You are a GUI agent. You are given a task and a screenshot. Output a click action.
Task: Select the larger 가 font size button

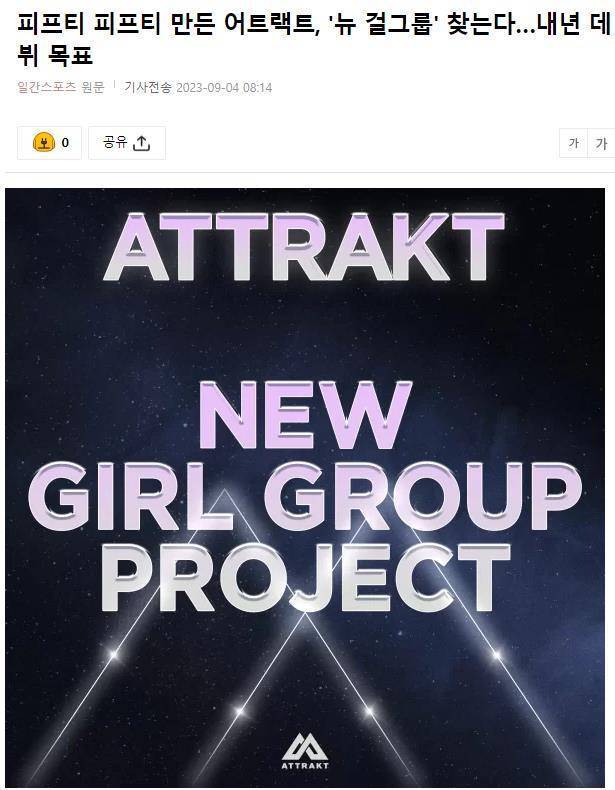tap(601, 143)
